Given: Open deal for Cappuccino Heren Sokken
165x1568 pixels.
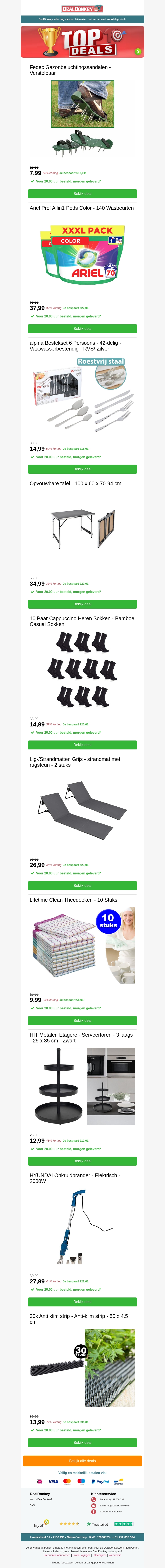Looking at the screenshot, I should click(x=82, y=745).
